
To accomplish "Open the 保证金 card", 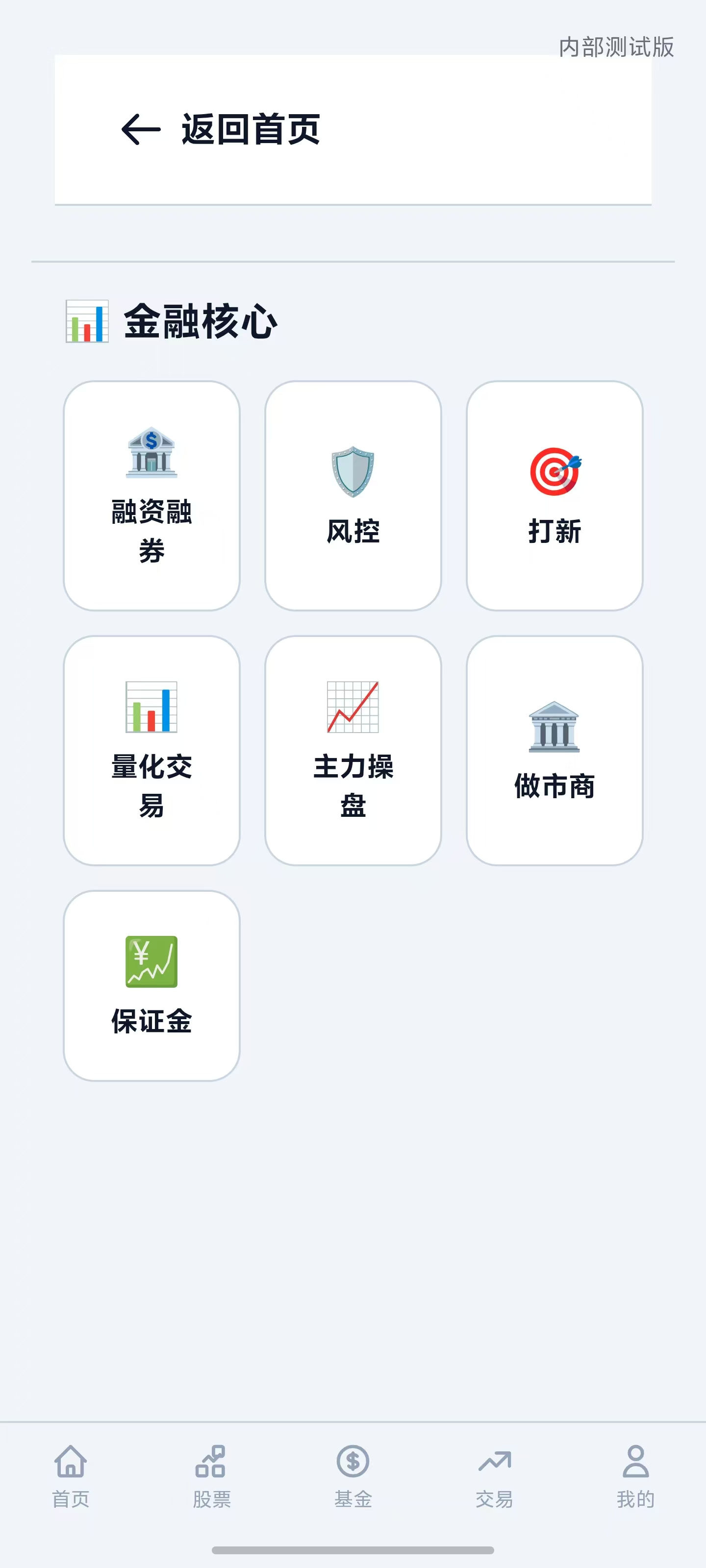I will (151, 985).
